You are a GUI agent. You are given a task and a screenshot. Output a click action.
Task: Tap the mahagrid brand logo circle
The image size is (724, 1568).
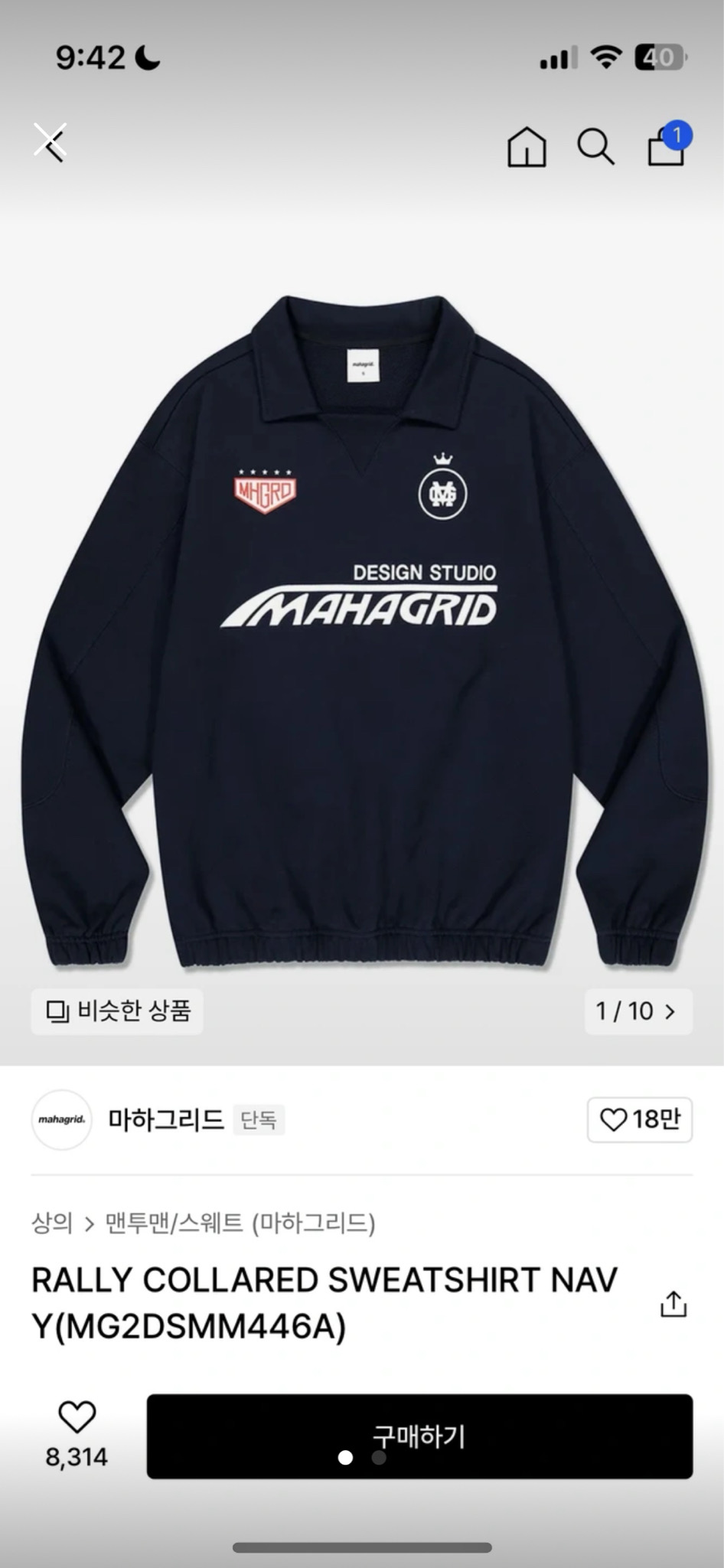61,1119
